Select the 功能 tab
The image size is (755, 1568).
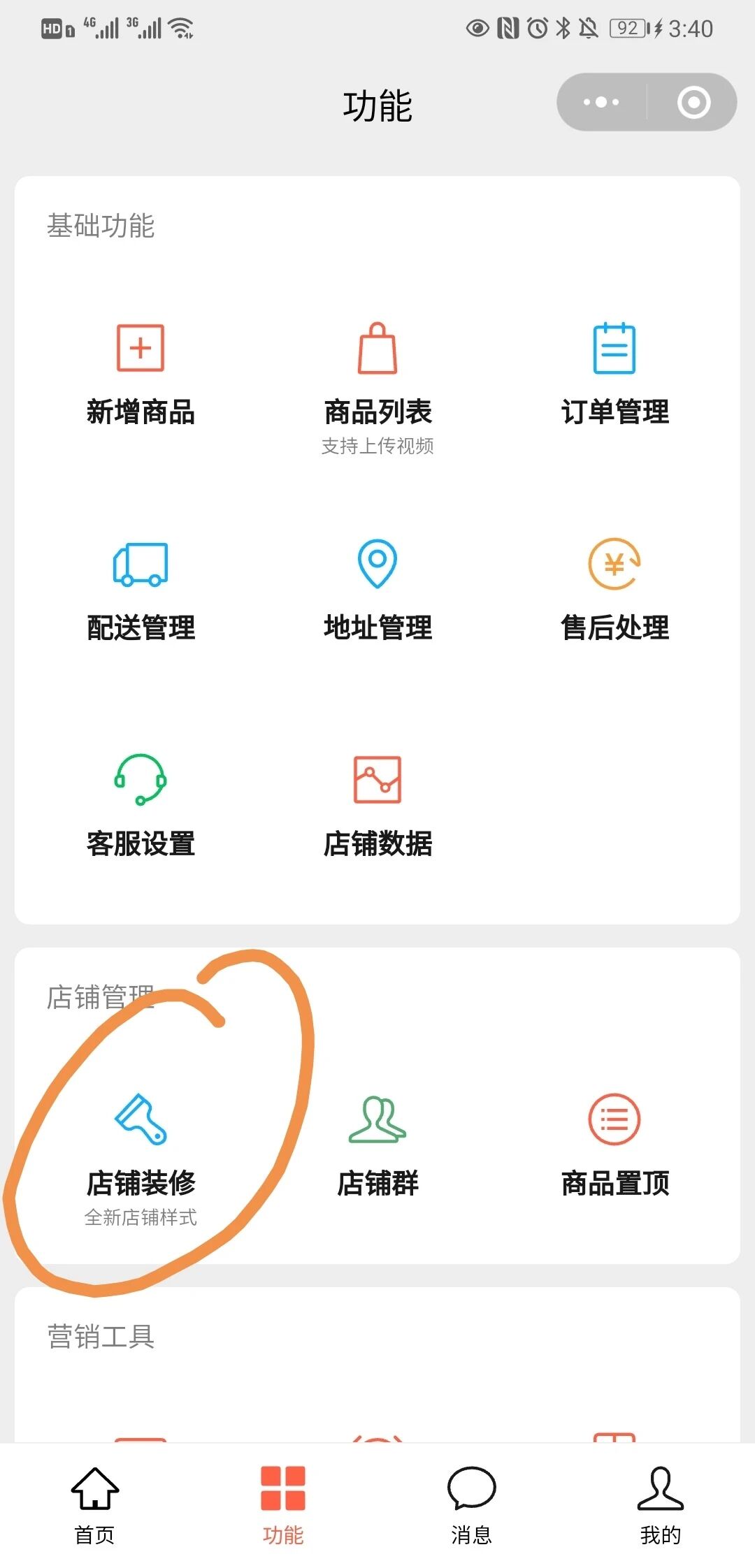point(283,1505)
